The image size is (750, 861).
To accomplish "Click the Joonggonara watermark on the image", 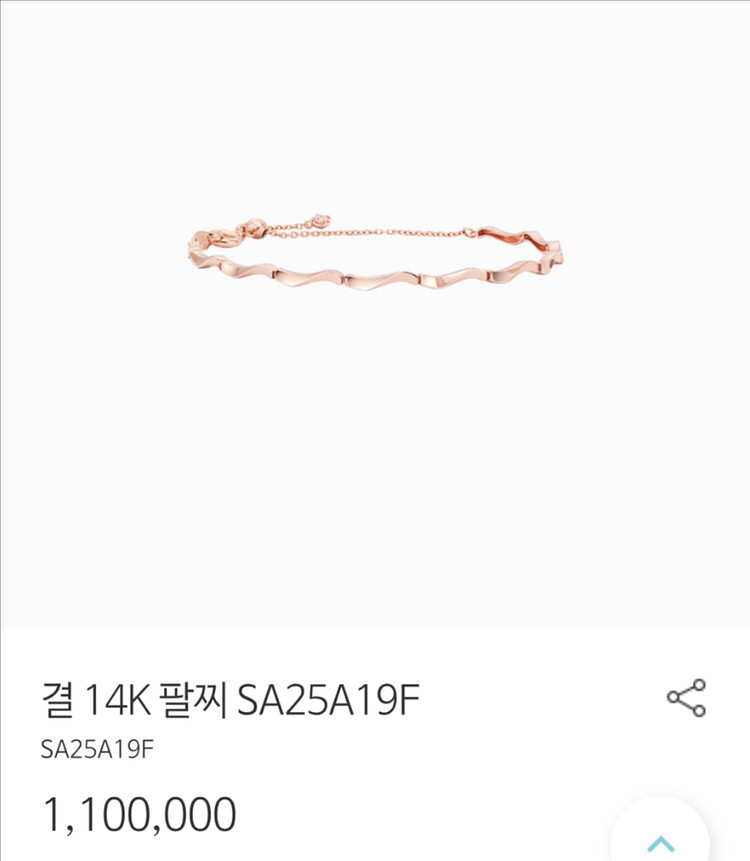I will [375, 430].
